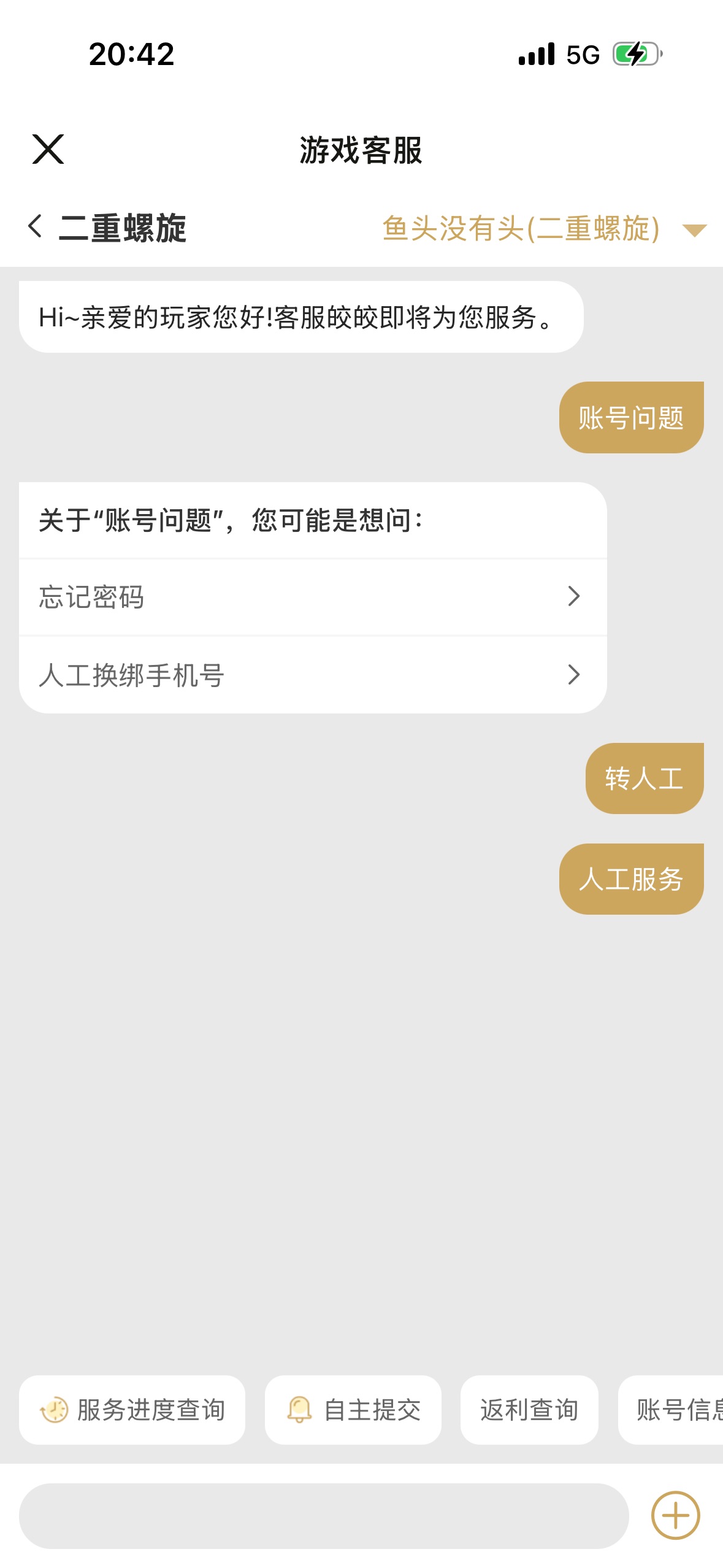
Task: Go back from 二重螺旋
Action: click(36, 226)
